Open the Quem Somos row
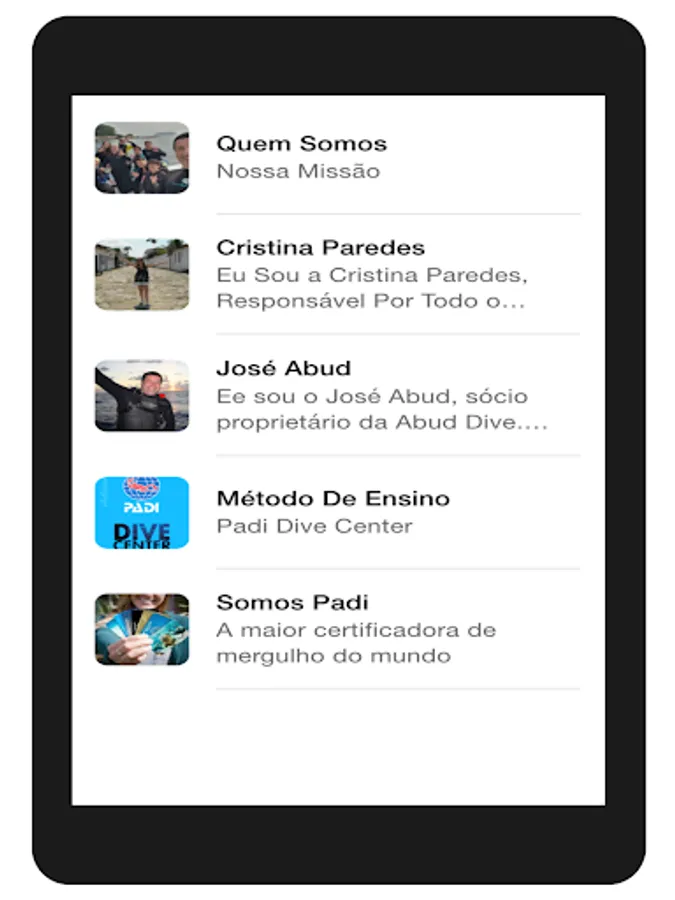675x900 pixels. [x=338, y=157]
